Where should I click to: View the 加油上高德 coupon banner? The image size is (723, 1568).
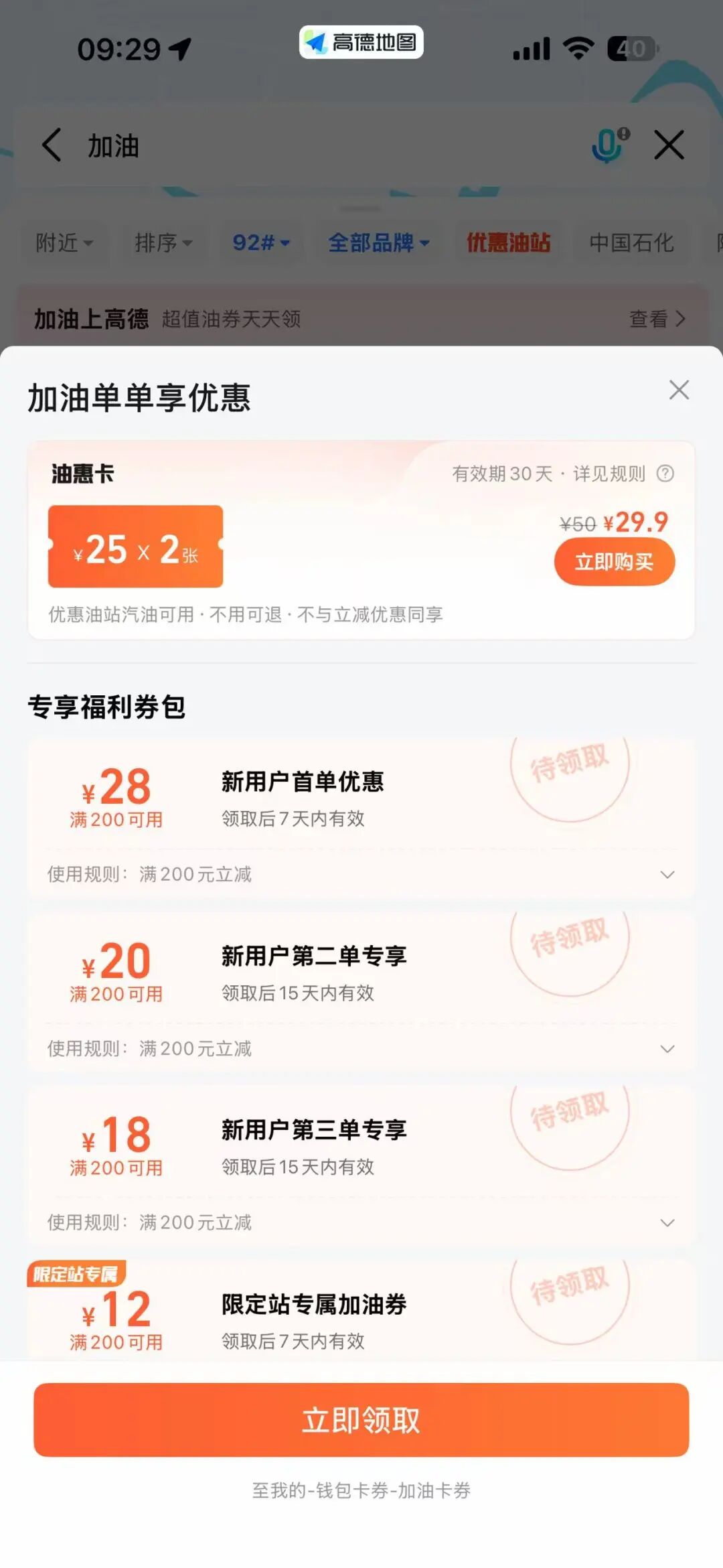click(x=361, y=319)
